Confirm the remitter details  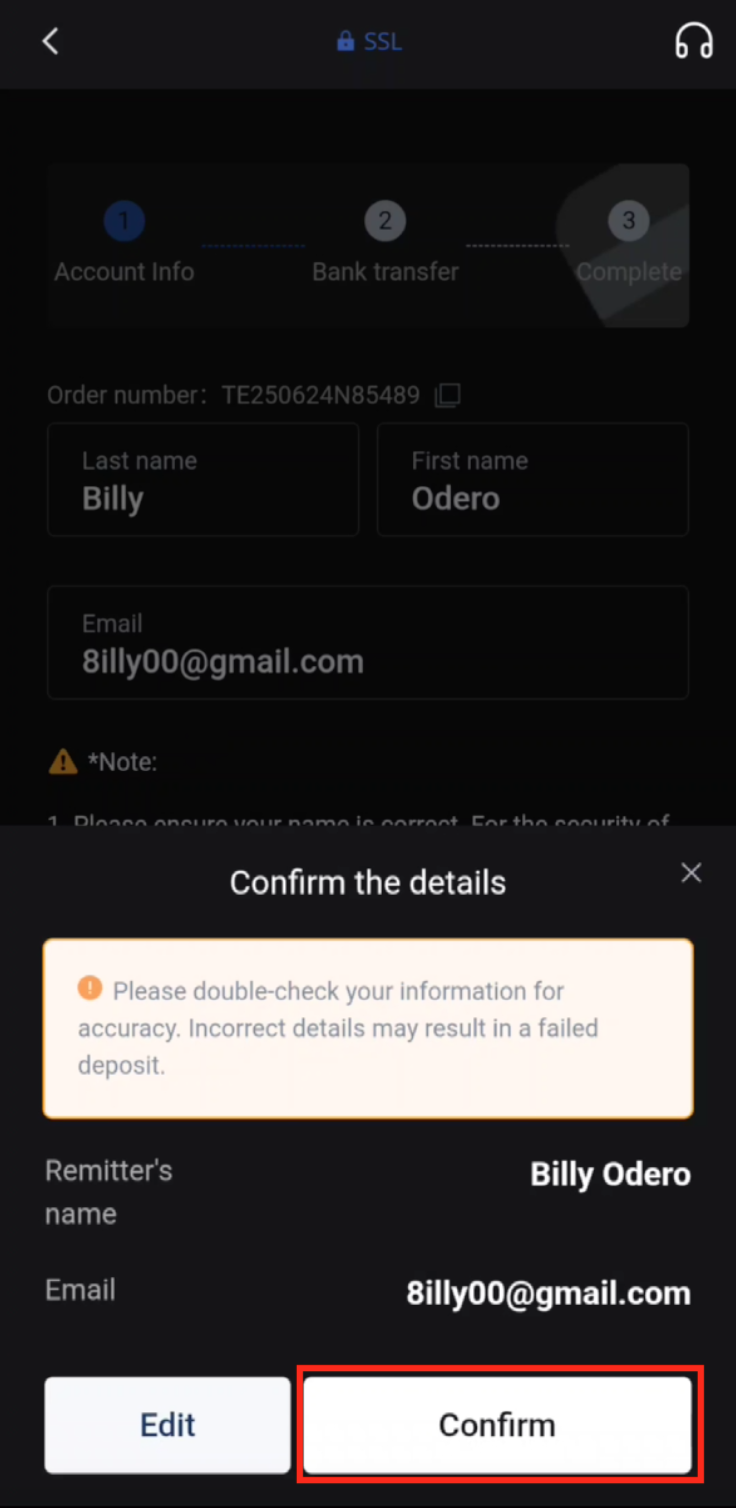(497, 1425)
